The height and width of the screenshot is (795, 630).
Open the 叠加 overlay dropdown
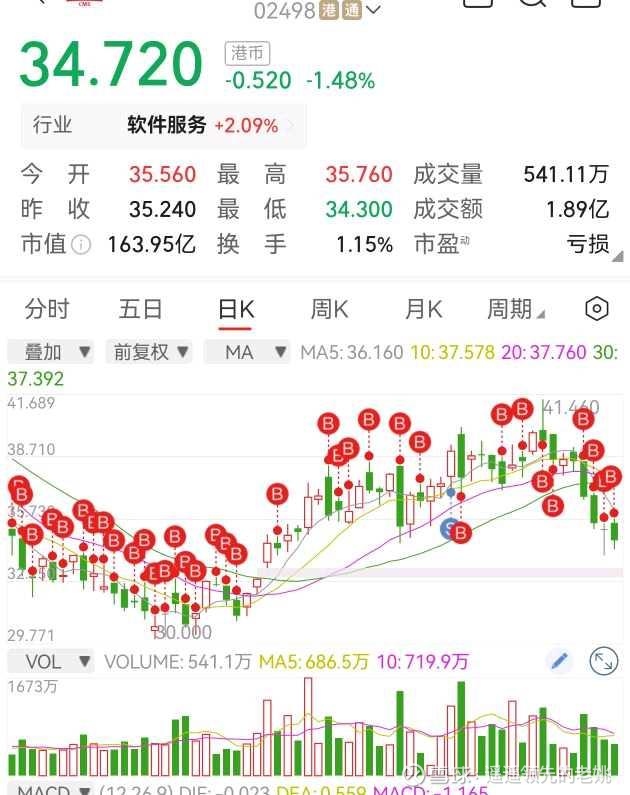51,352
